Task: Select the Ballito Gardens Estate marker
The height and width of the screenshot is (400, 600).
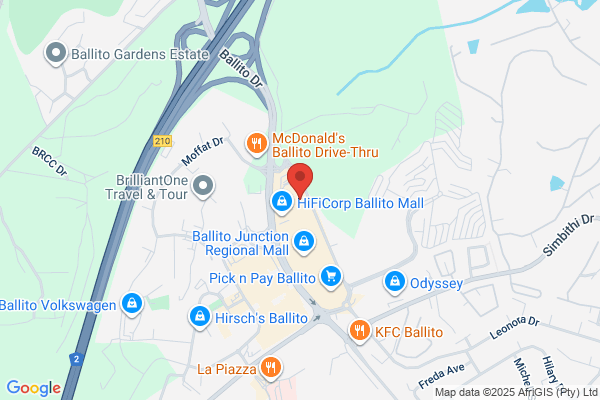Action: 56,54
